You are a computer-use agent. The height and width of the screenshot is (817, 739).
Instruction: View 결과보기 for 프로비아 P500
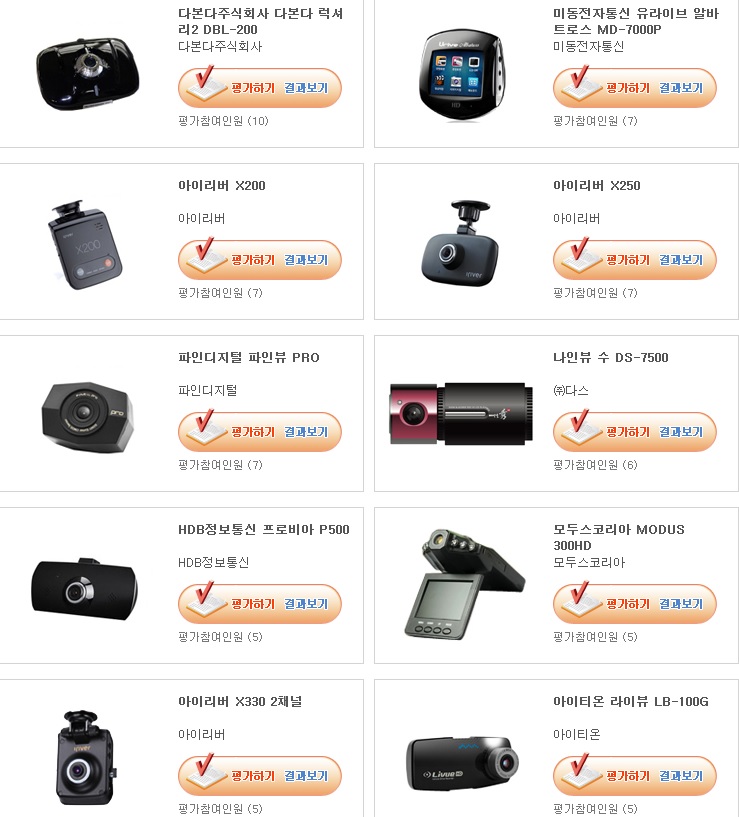306,604
